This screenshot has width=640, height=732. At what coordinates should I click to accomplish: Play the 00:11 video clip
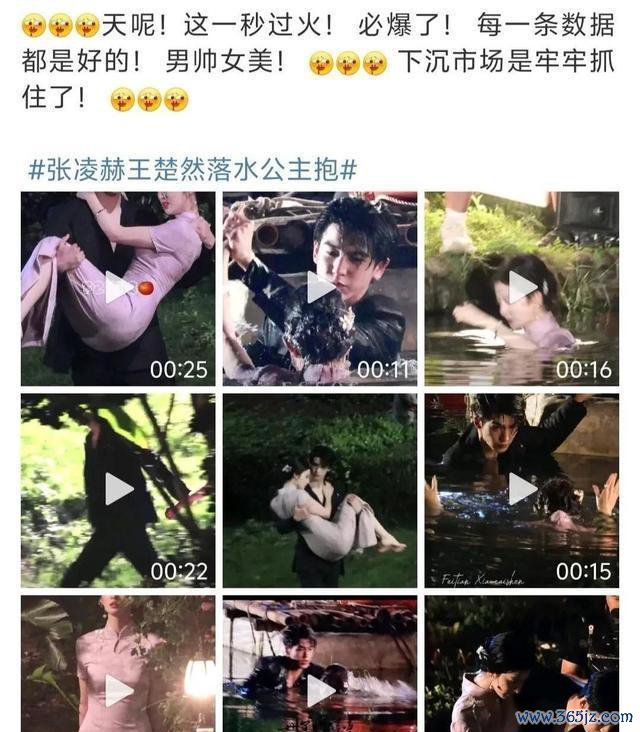(320, 288)
